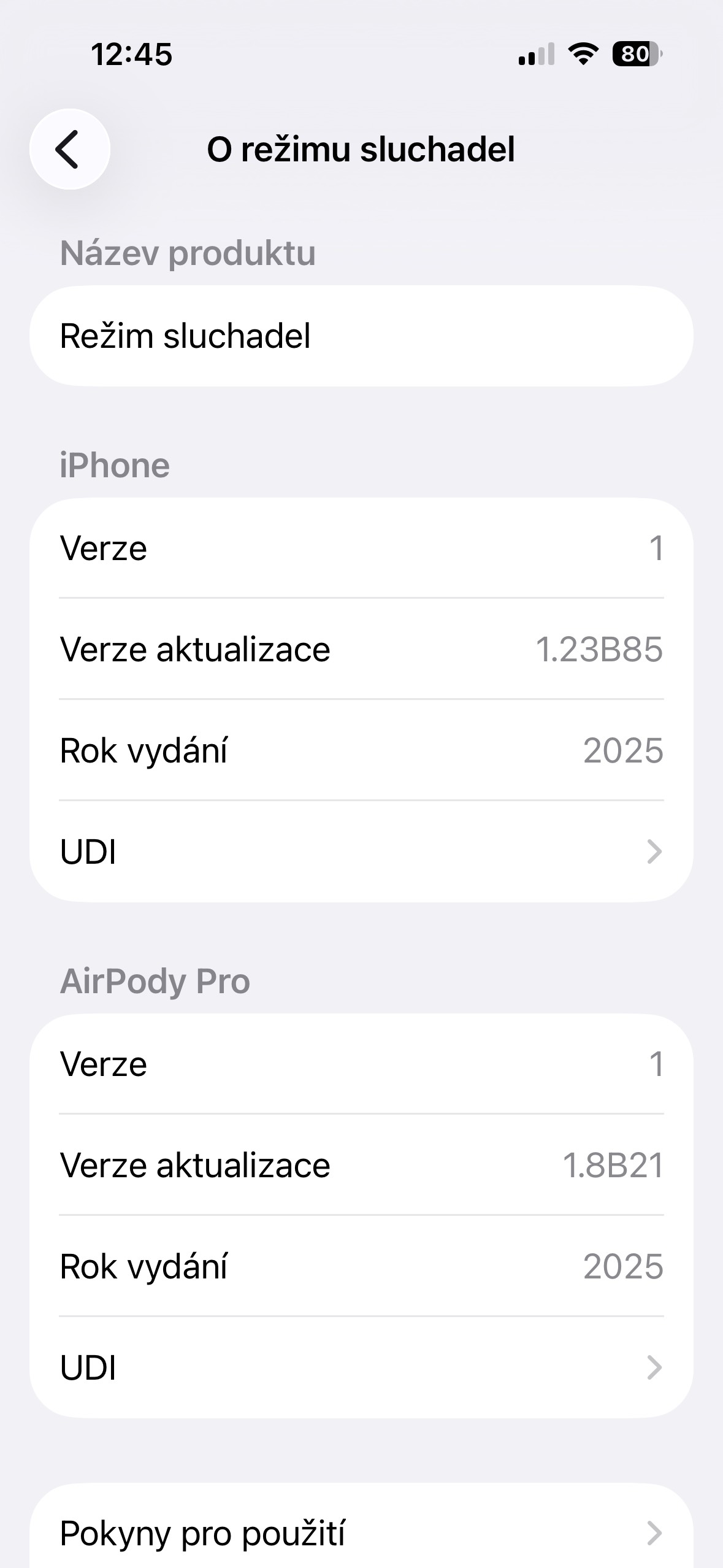Open Pokyny pro použití

361,1532
